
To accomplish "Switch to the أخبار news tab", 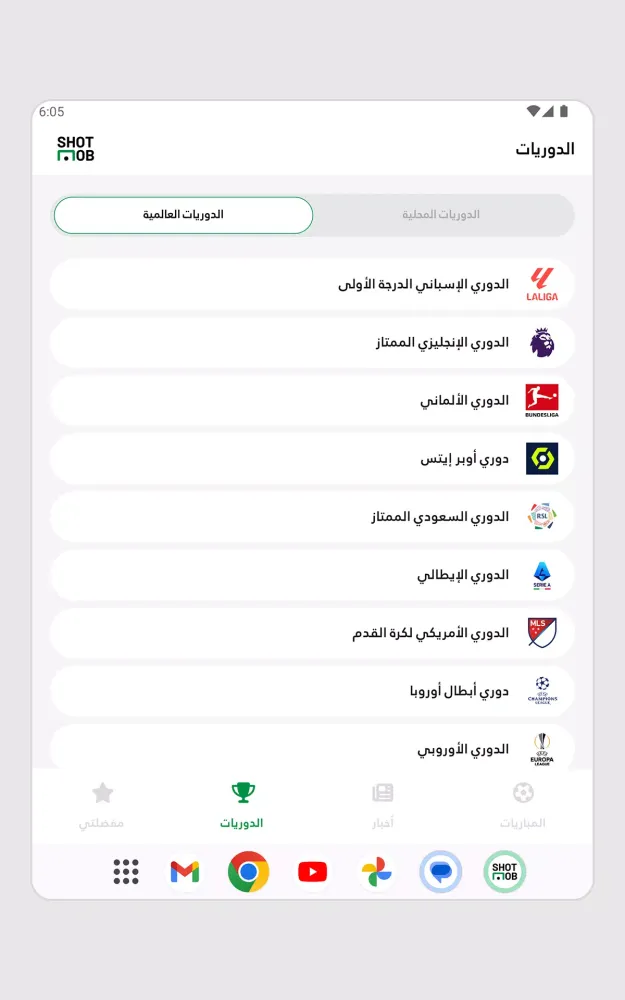I will [x=382, y=806].
